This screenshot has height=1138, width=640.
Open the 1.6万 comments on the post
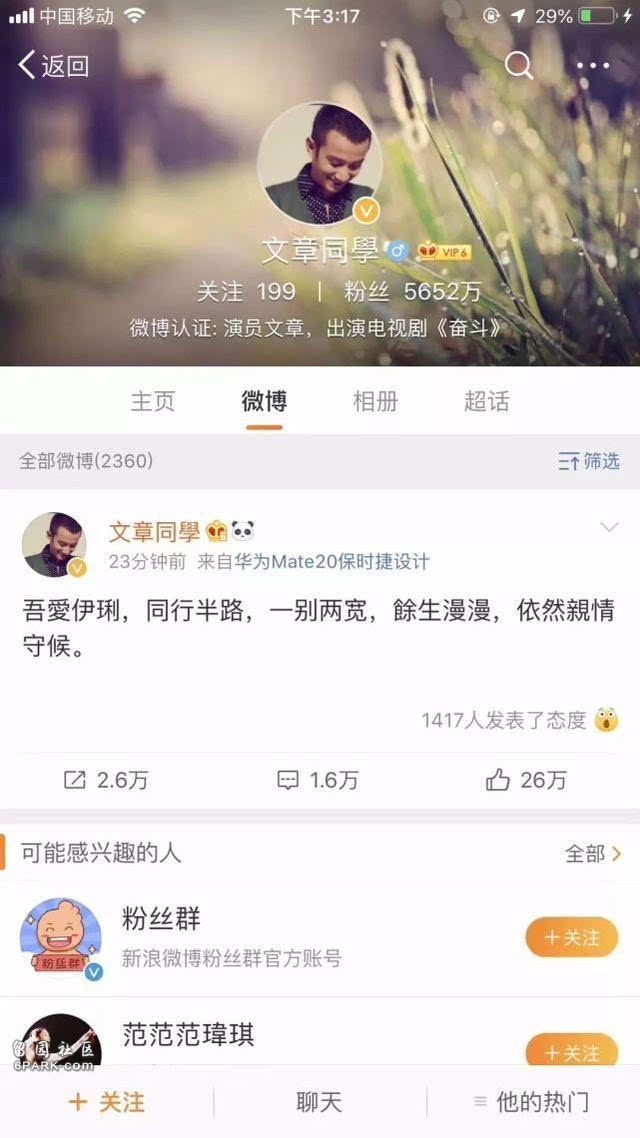318,780
